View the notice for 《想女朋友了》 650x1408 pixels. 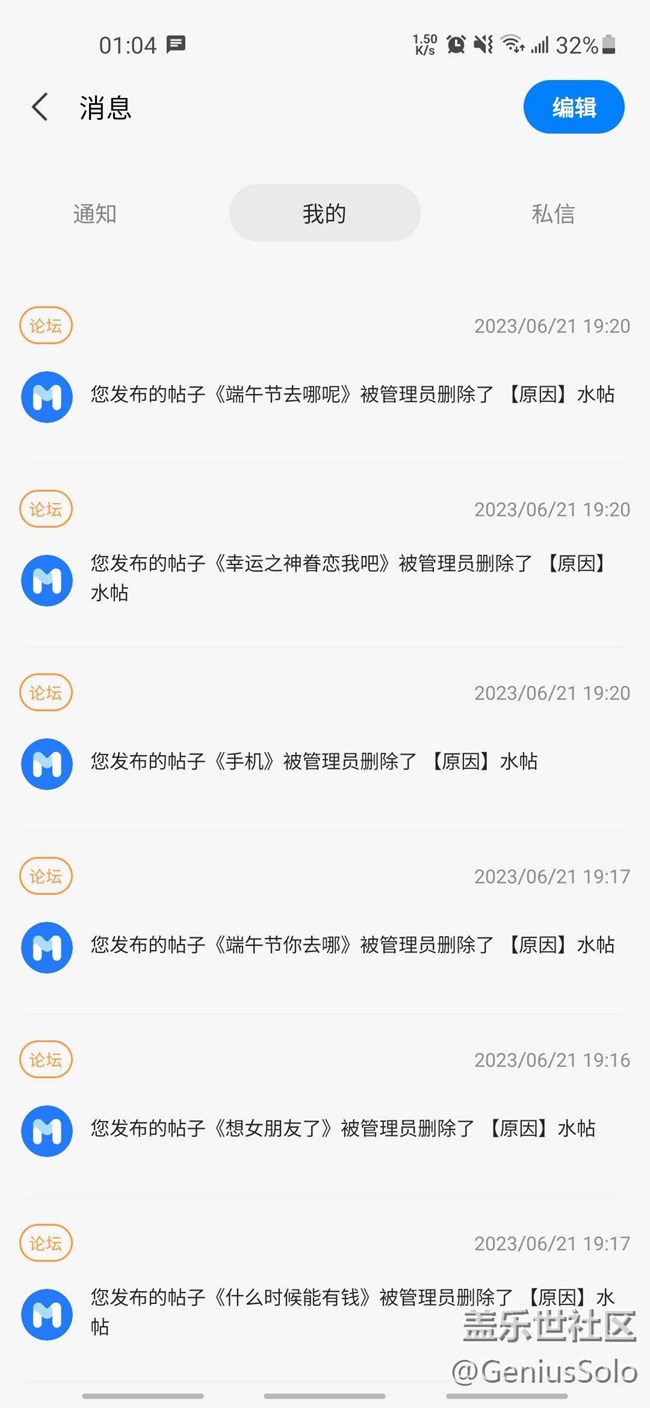click(325, 1106)
